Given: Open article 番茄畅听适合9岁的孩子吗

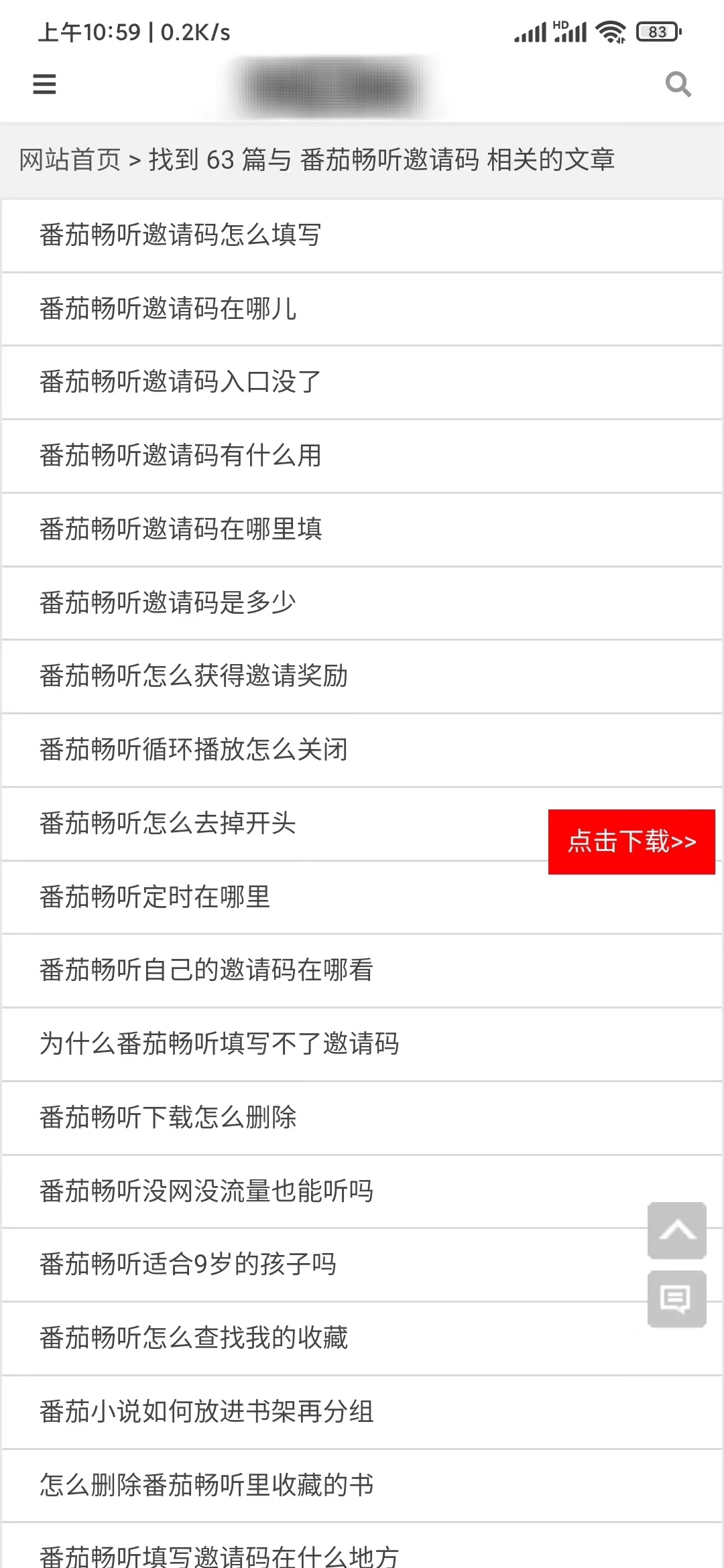Looking at the screenshot, I should pos(188,1265).
